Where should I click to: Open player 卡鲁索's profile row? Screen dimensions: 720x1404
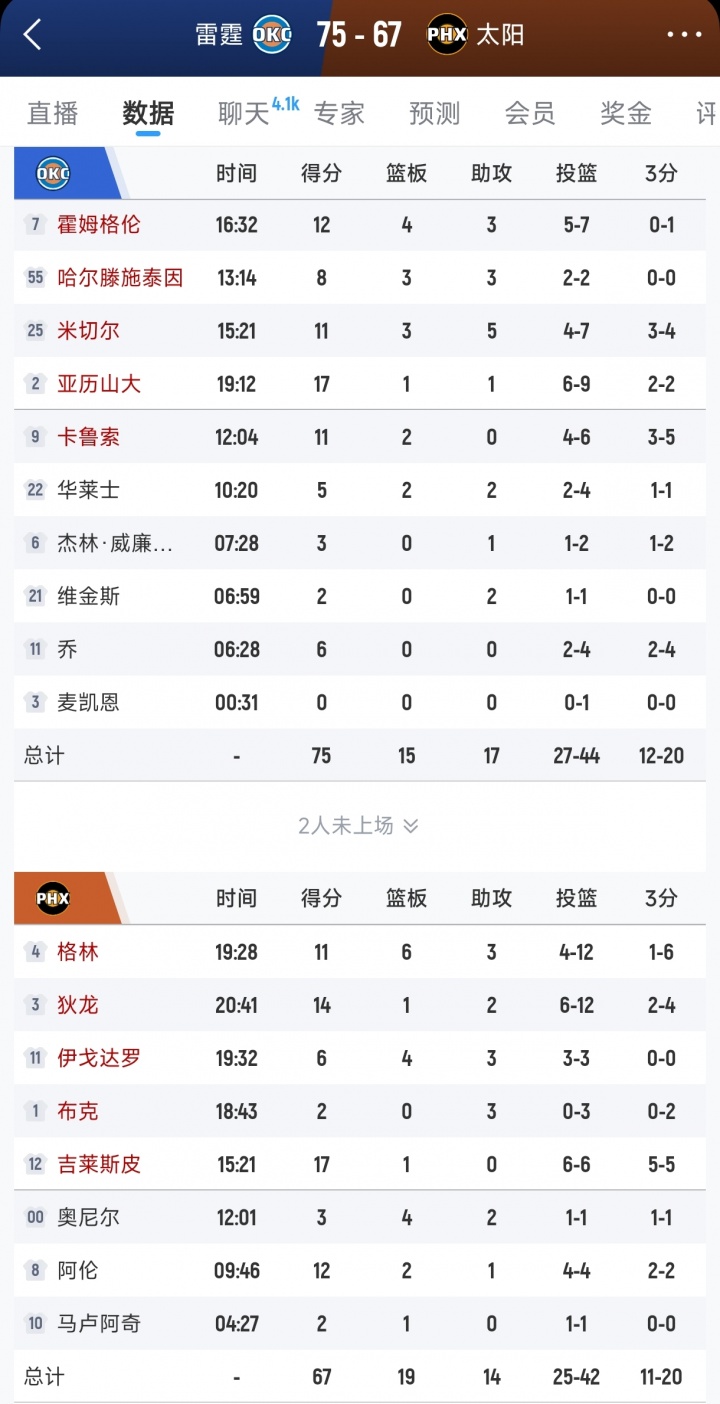coord(88,437)
